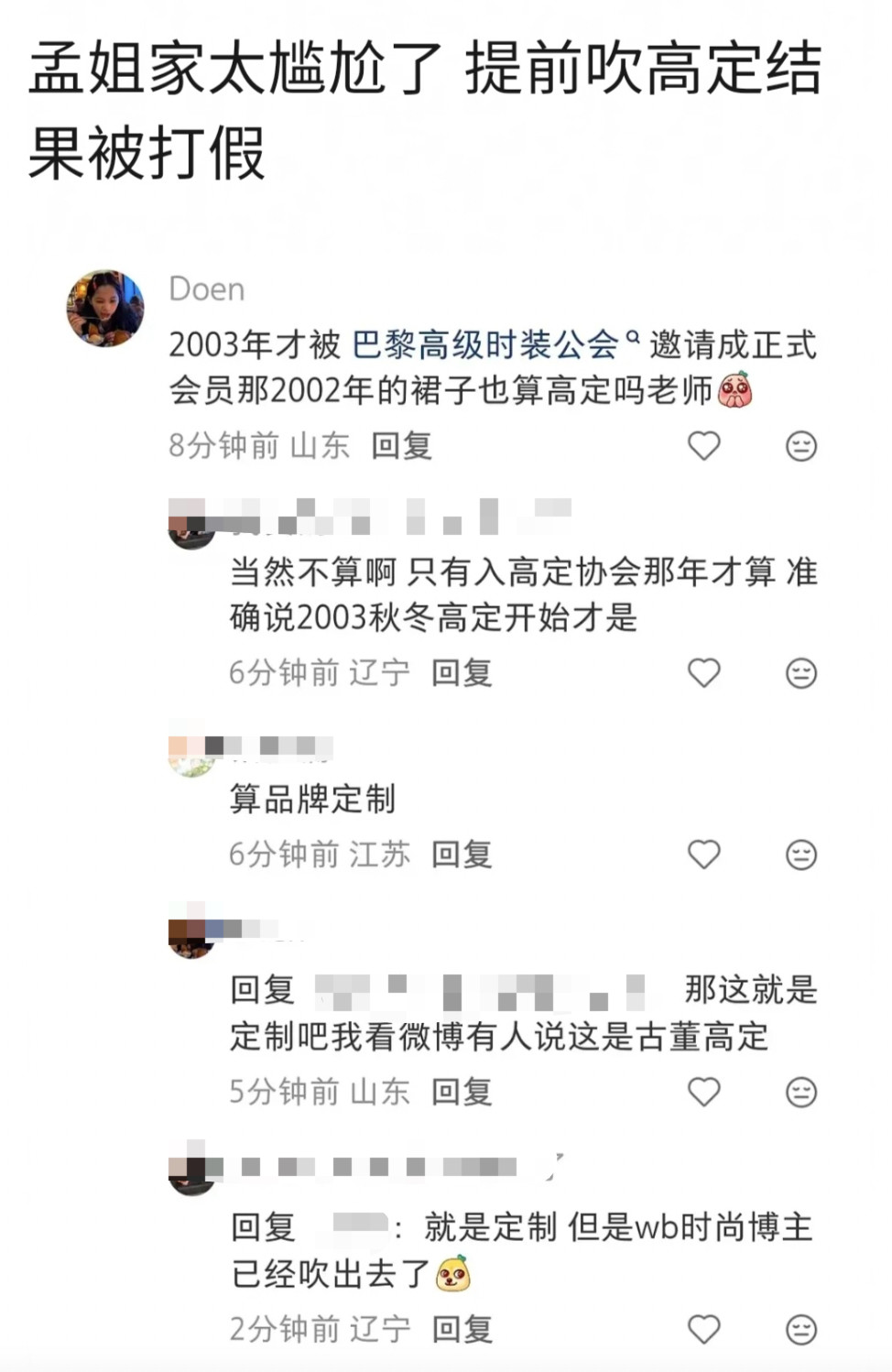Like Doen's comment by tapping its heart
This screenshot has width=892, height=1372.
coord(704,446)
